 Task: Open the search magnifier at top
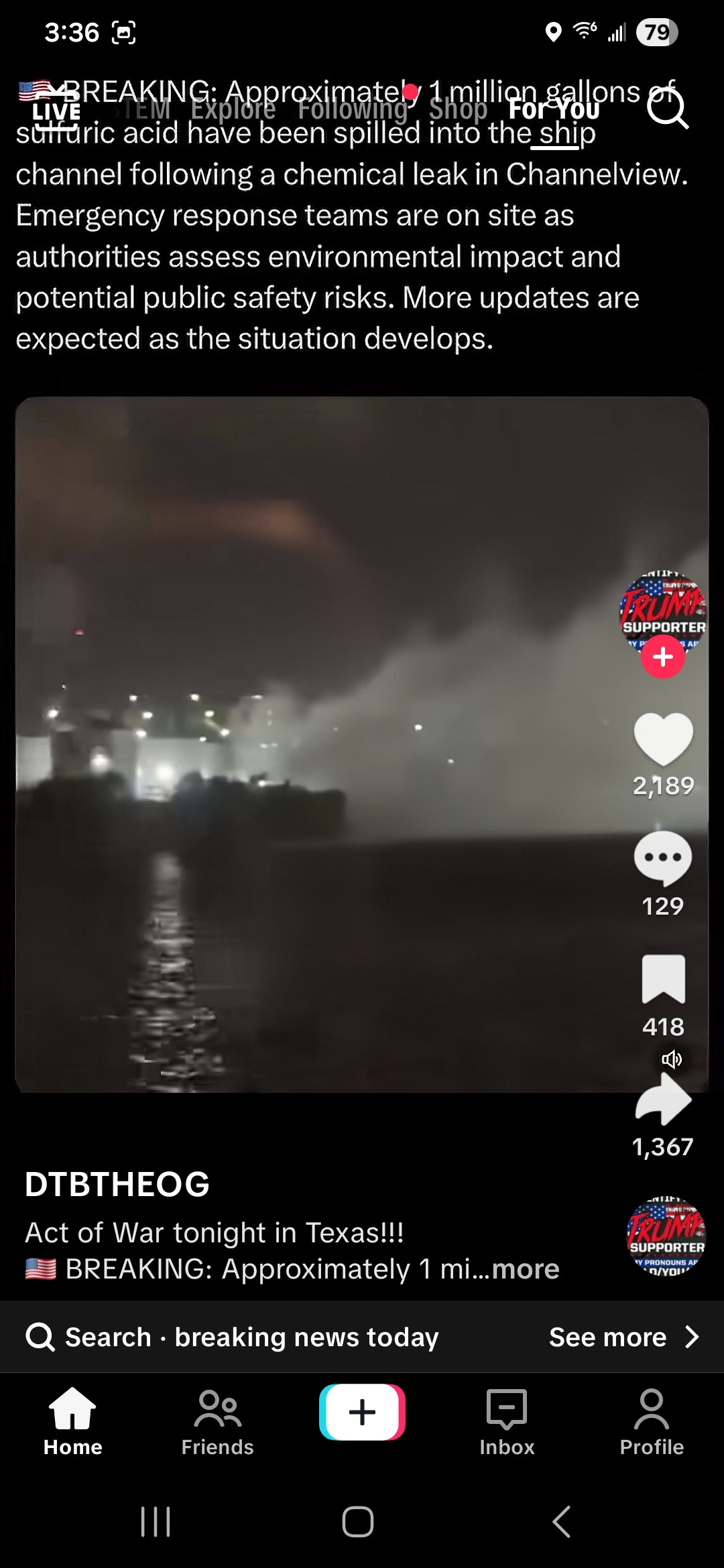pos(668,108)
